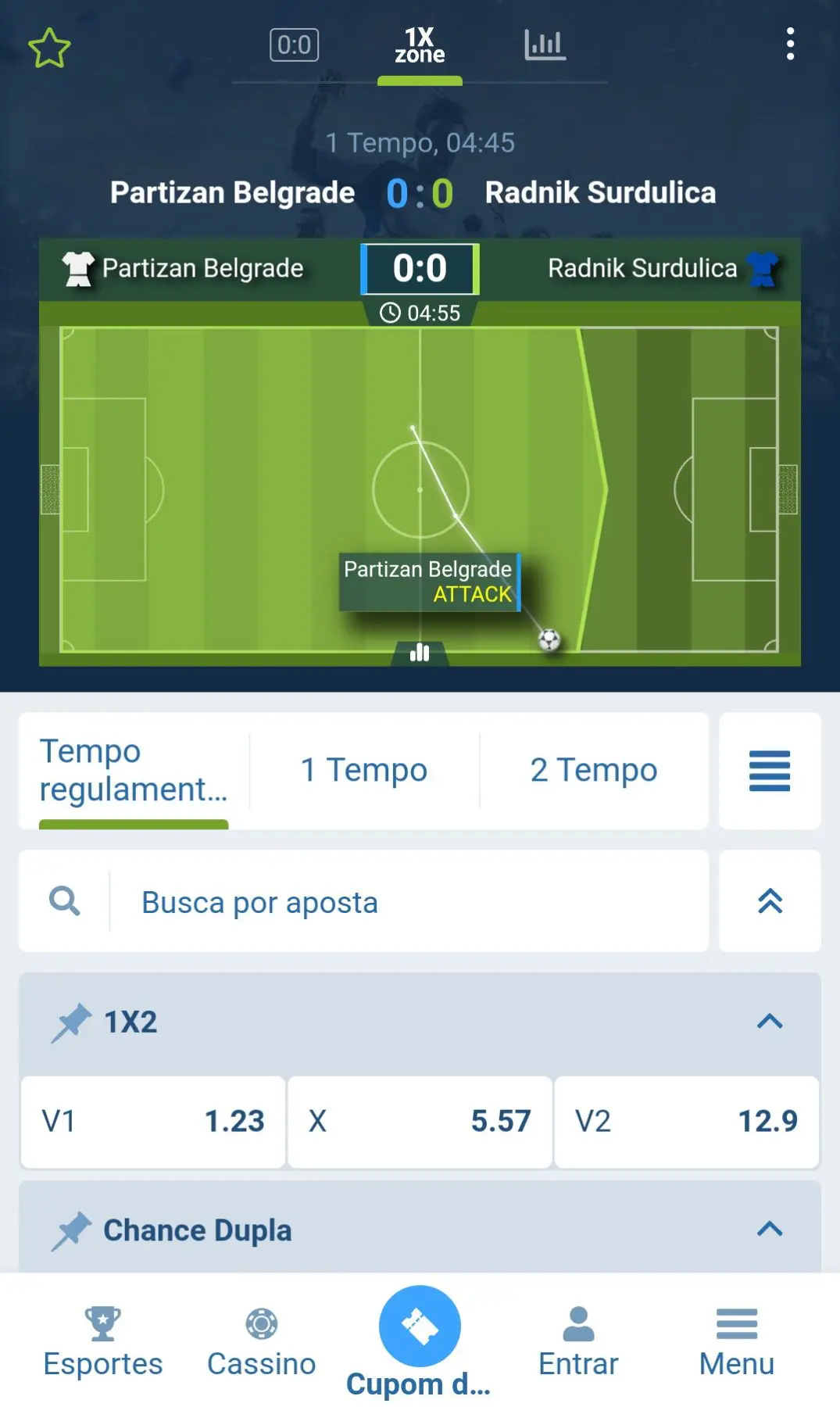Collapse the 1X2 market section
Image resolution: width=840 pixels, height=1407 pixels.
click(769, 1021)
